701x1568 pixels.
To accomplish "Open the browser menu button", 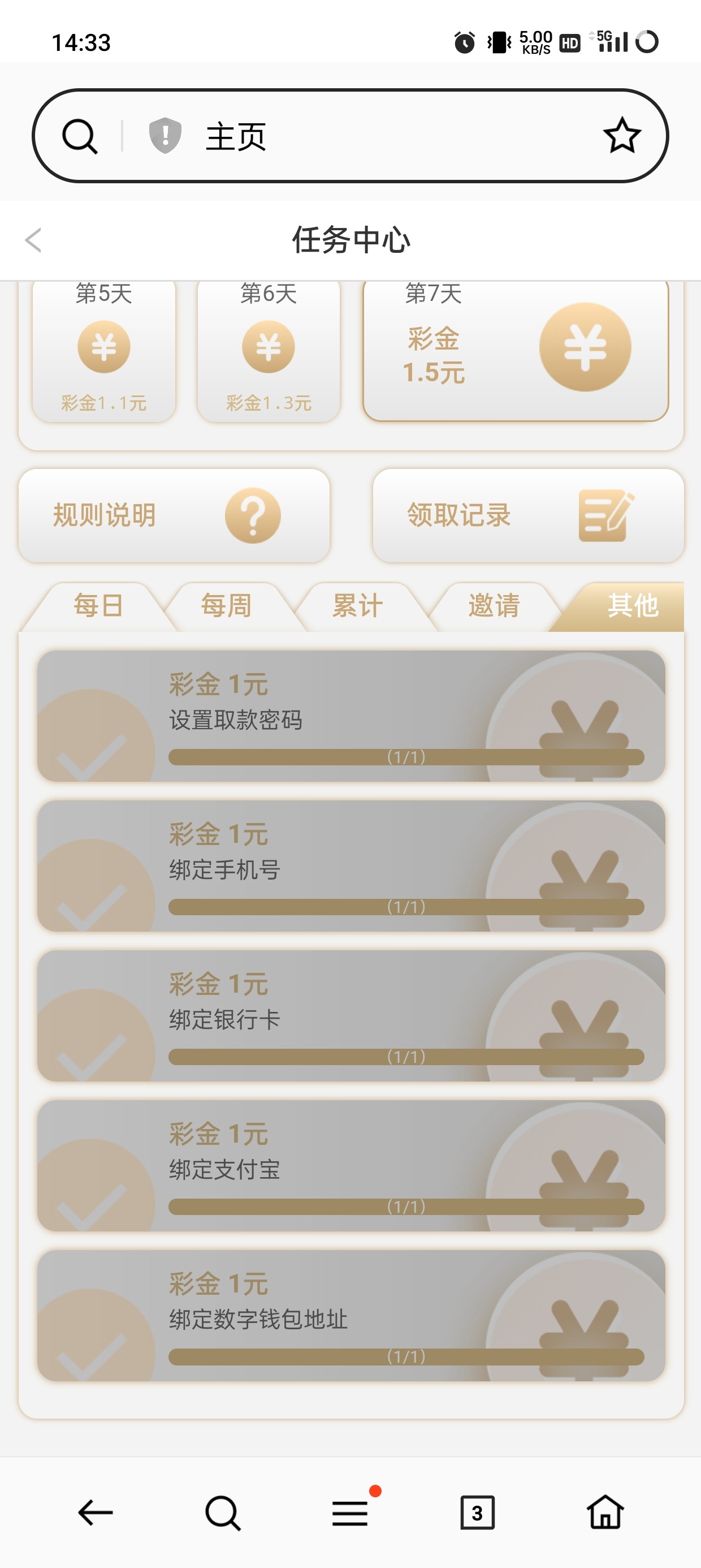I will pos(350,1513).
